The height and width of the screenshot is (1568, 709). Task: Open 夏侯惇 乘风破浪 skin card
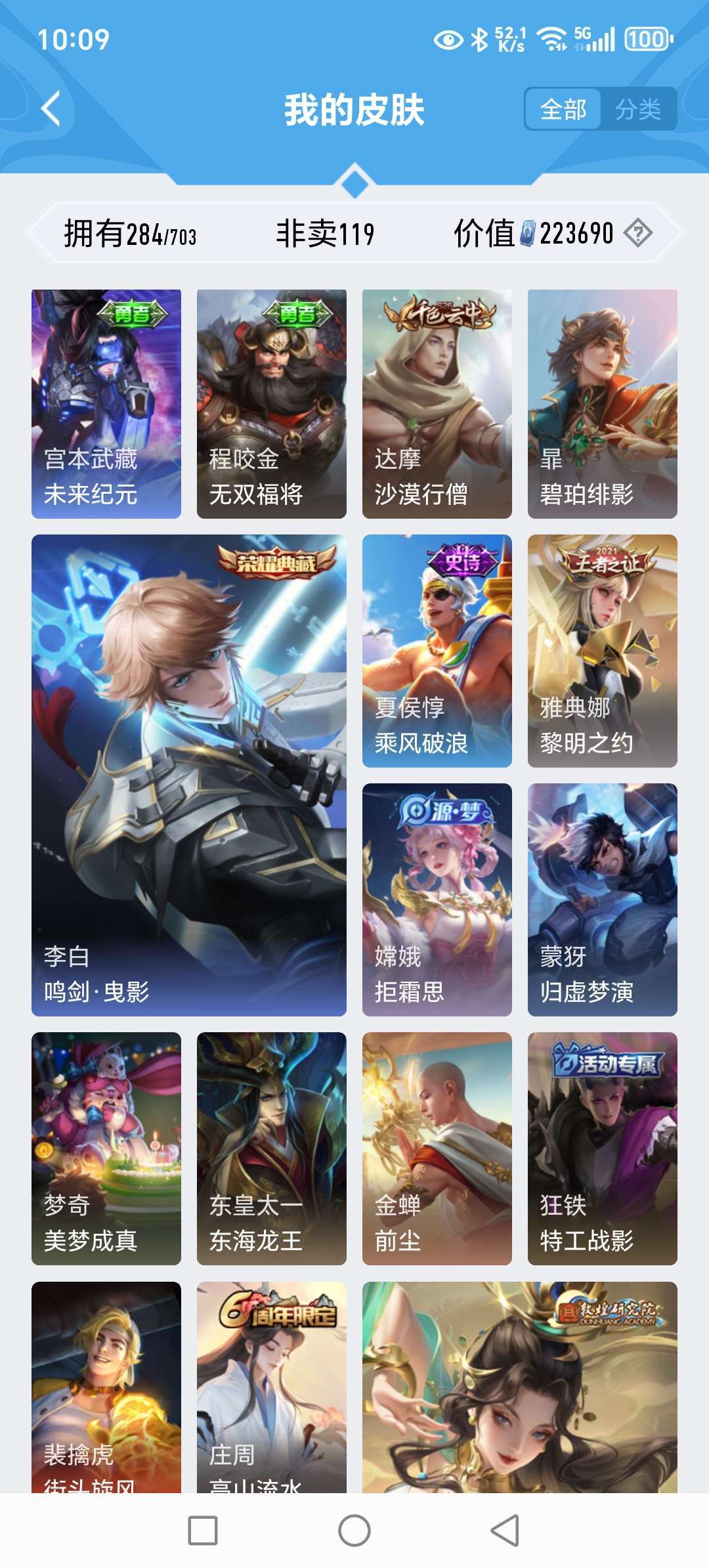click(437, 651)
